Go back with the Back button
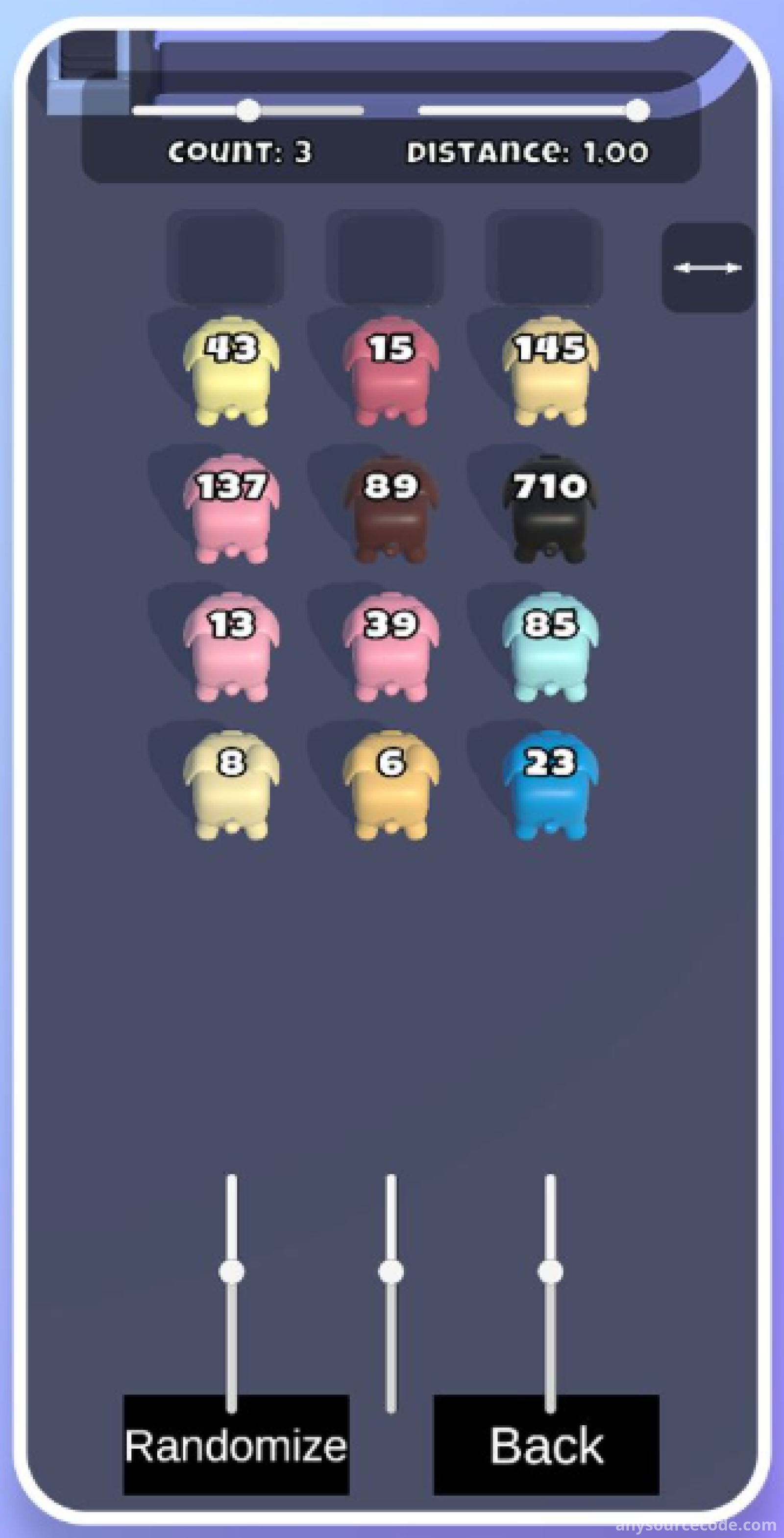 click(x=546, y=1445)
